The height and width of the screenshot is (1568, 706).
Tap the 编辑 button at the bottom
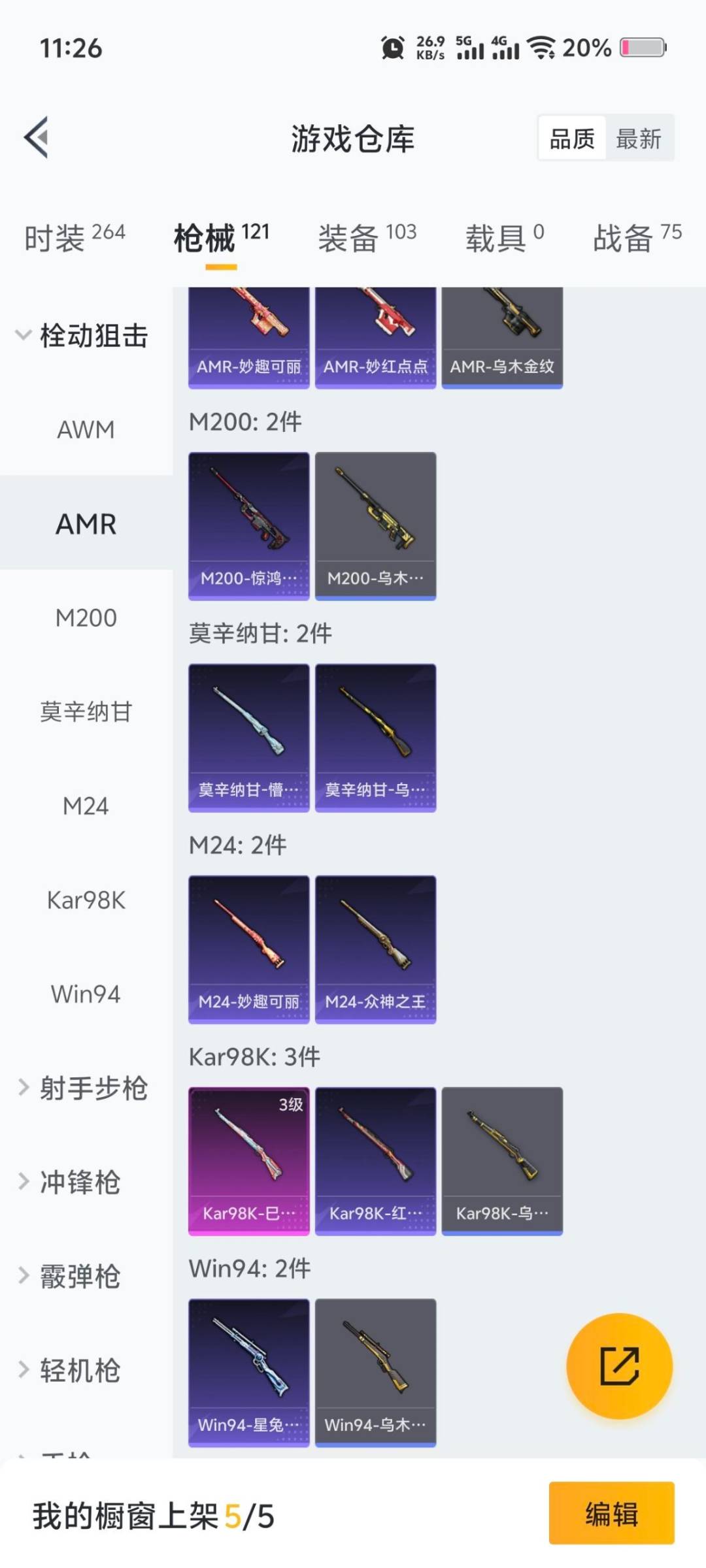coord(612,1517)
